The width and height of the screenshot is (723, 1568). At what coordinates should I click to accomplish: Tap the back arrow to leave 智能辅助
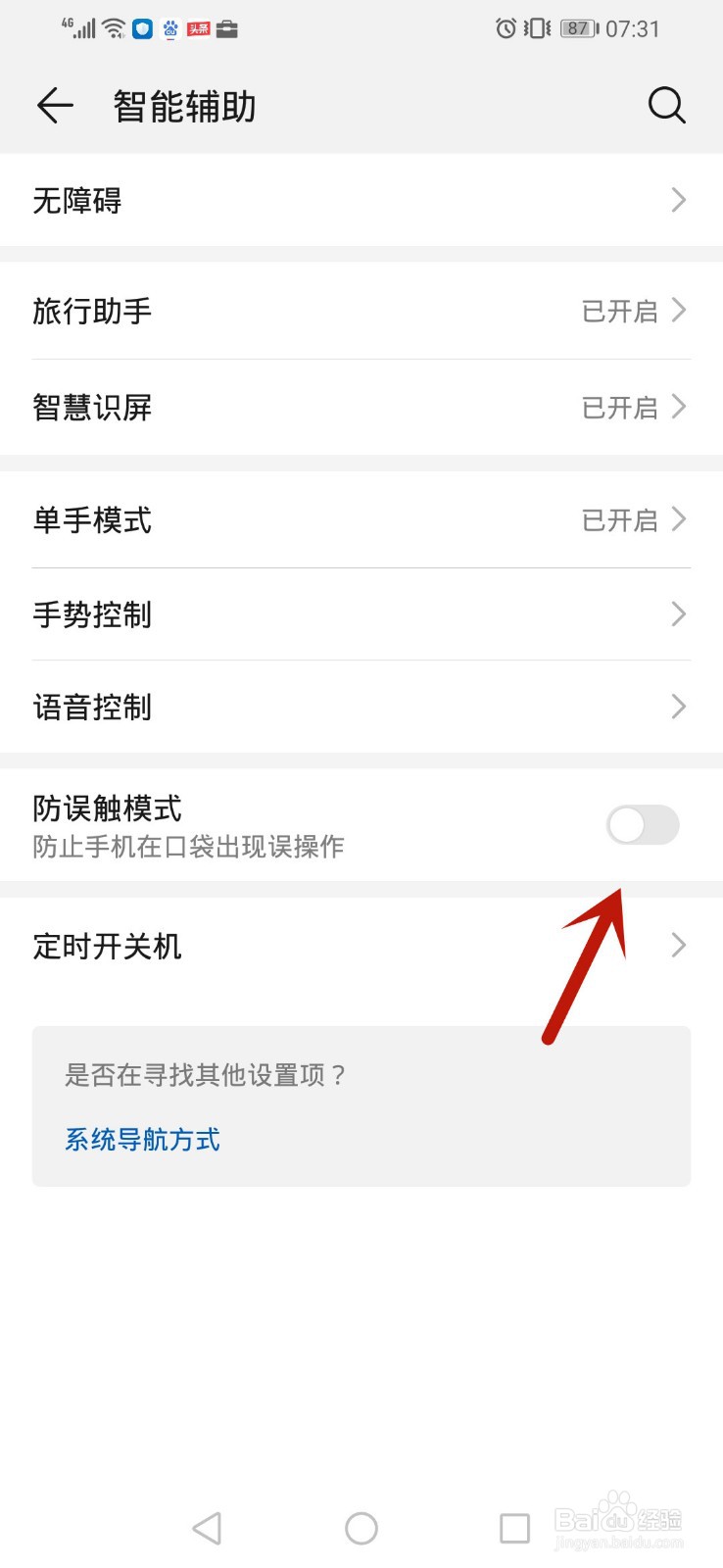[x=54, y=106]
